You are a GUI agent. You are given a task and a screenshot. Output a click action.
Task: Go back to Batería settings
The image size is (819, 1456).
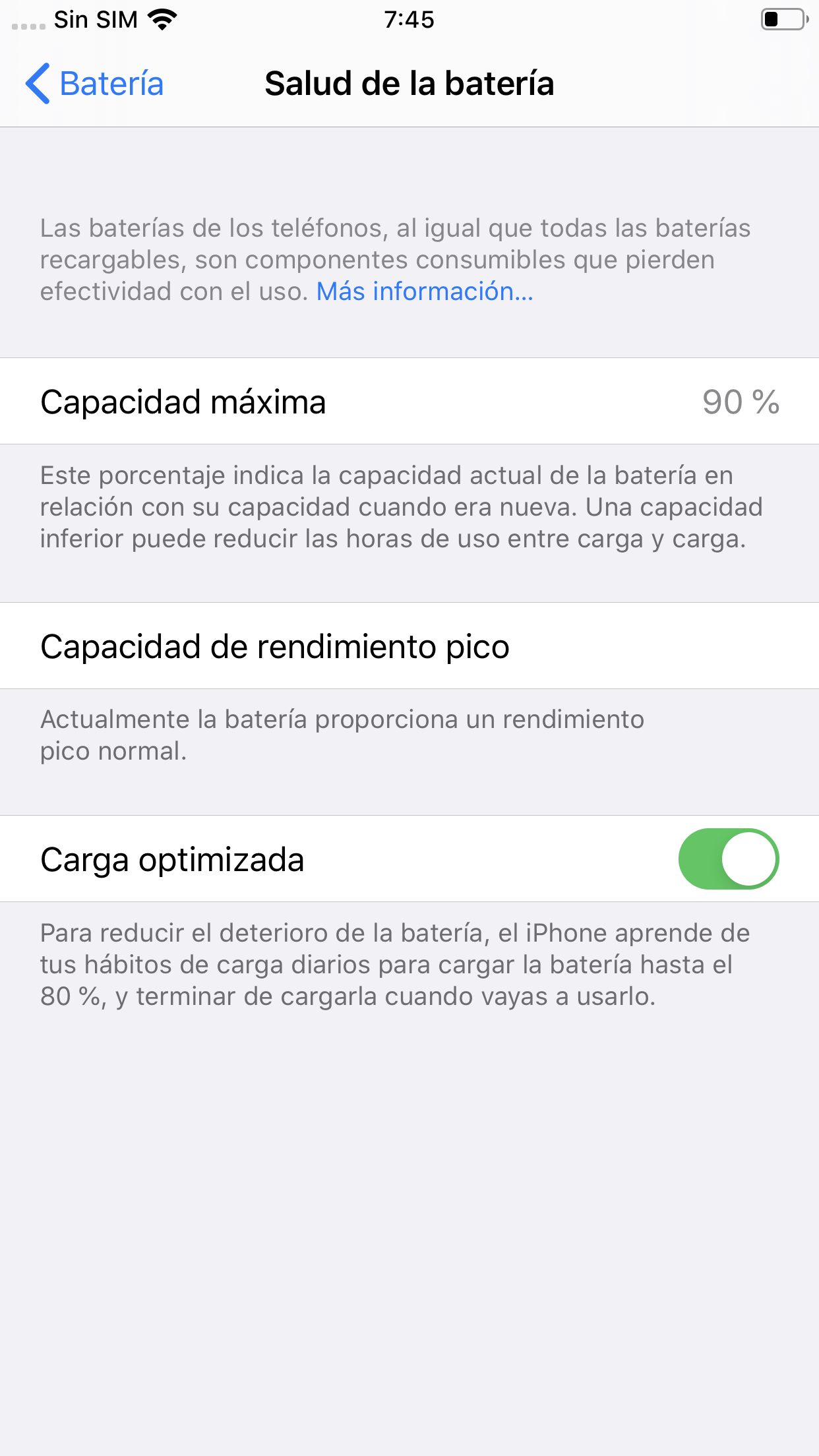pyautogui.click(x=94, y=84)
